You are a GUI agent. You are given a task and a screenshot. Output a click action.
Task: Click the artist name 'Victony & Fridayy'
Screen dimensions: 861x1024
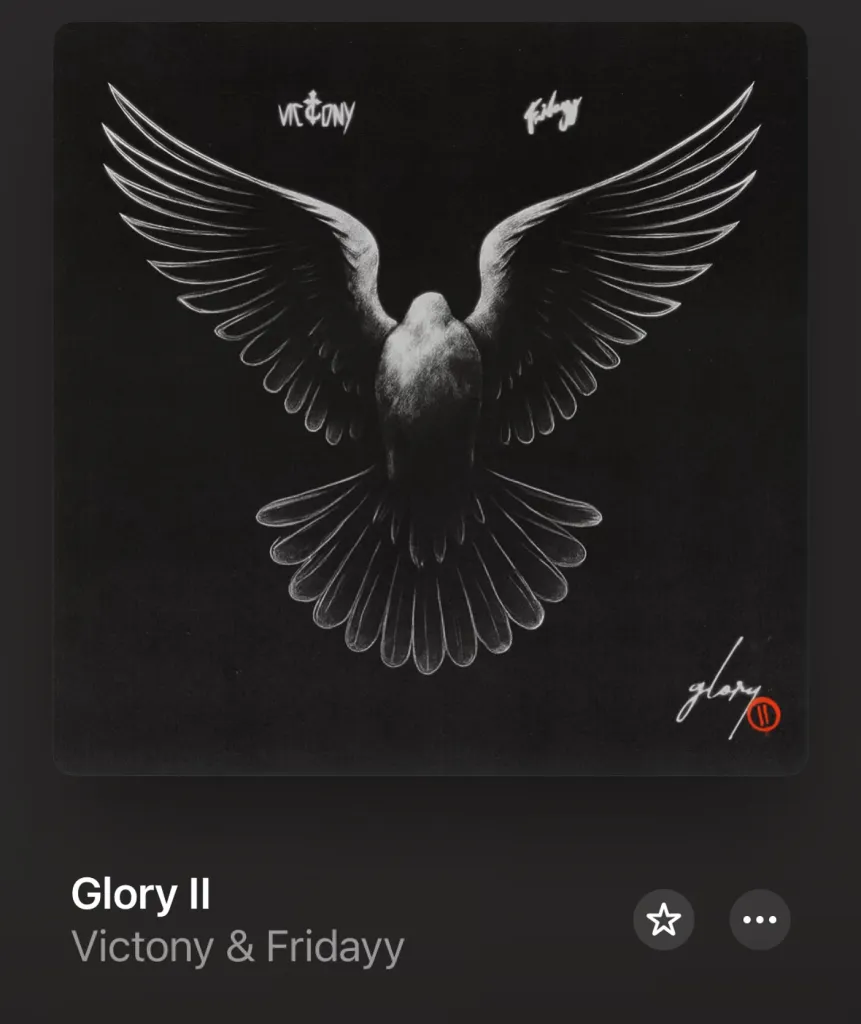pos(235,945)
